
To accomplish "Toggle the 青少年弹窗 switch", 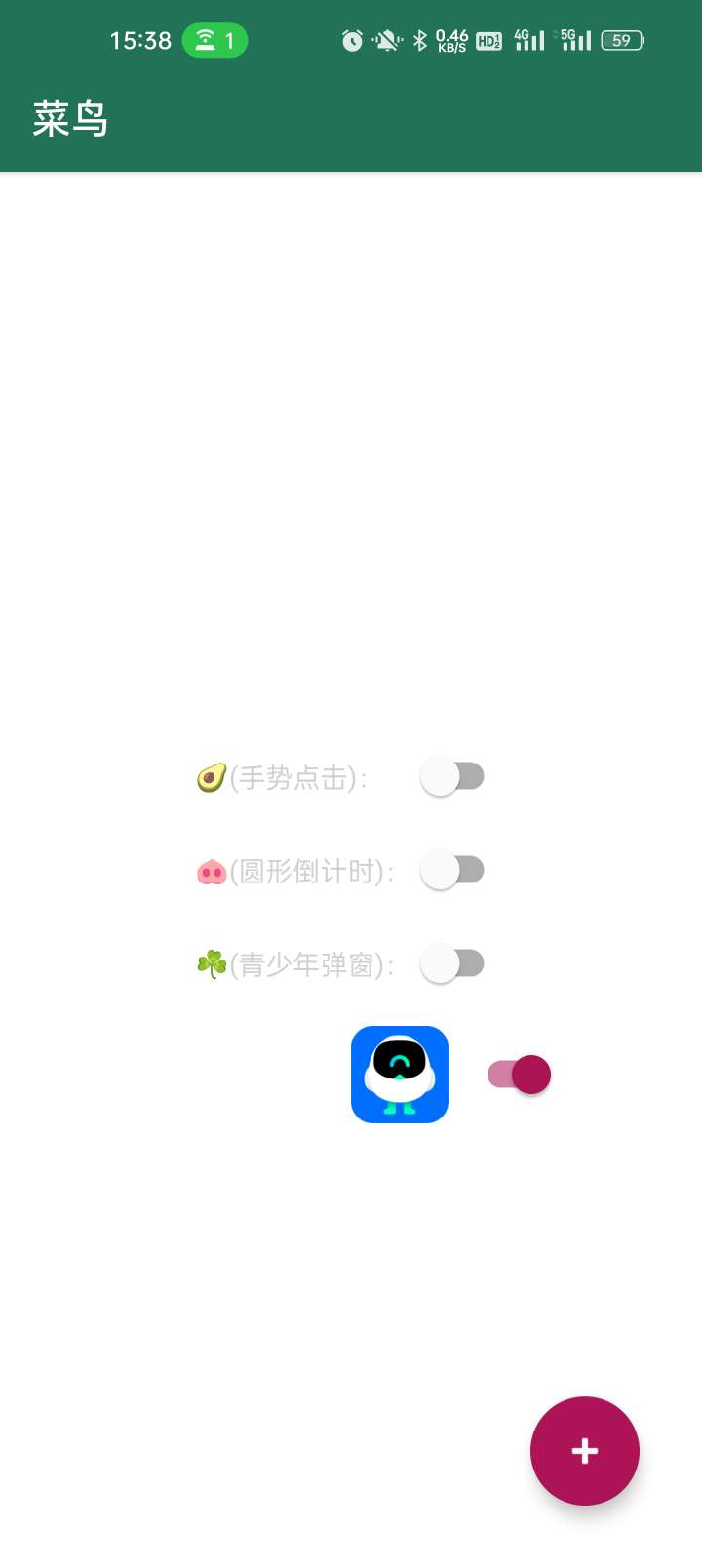I will pyautogui.click(x=451, y=963).
